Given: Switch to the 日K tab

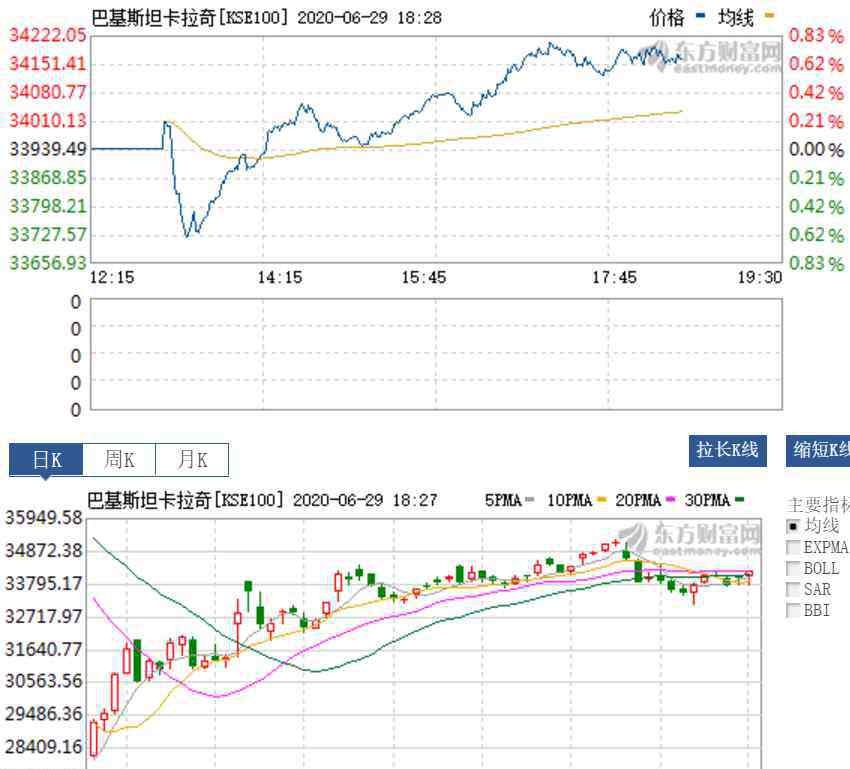Looking at the screenshot, I should pos(46,460).
